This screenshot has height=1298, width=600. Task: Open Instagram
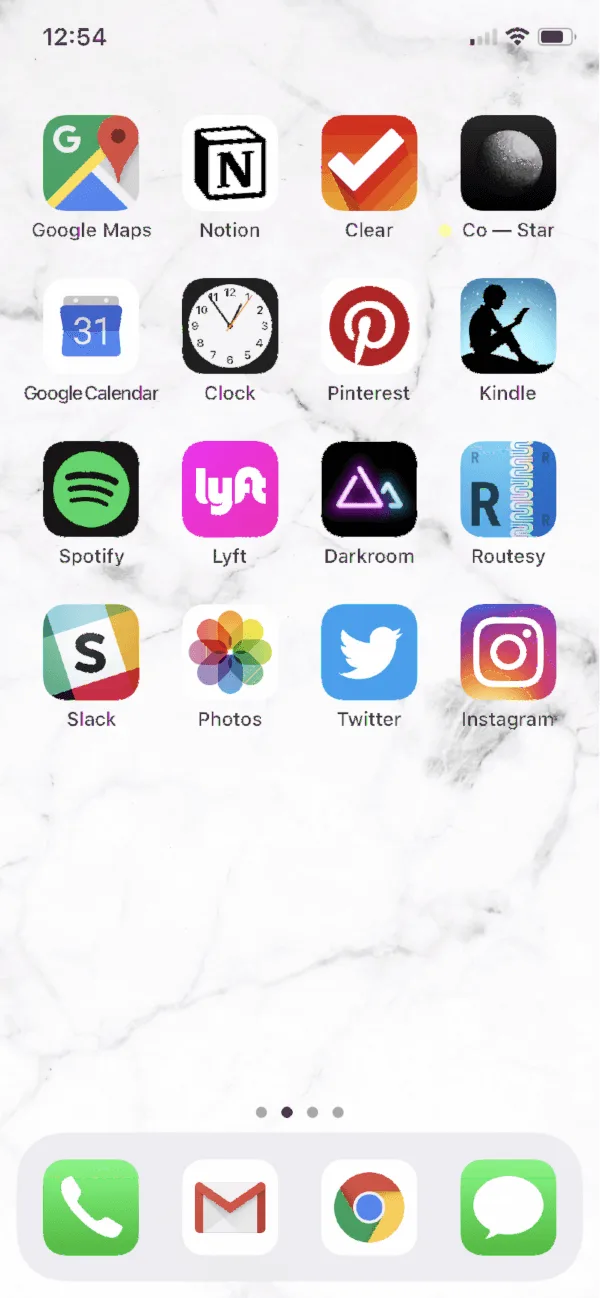(x=508, y=652)
